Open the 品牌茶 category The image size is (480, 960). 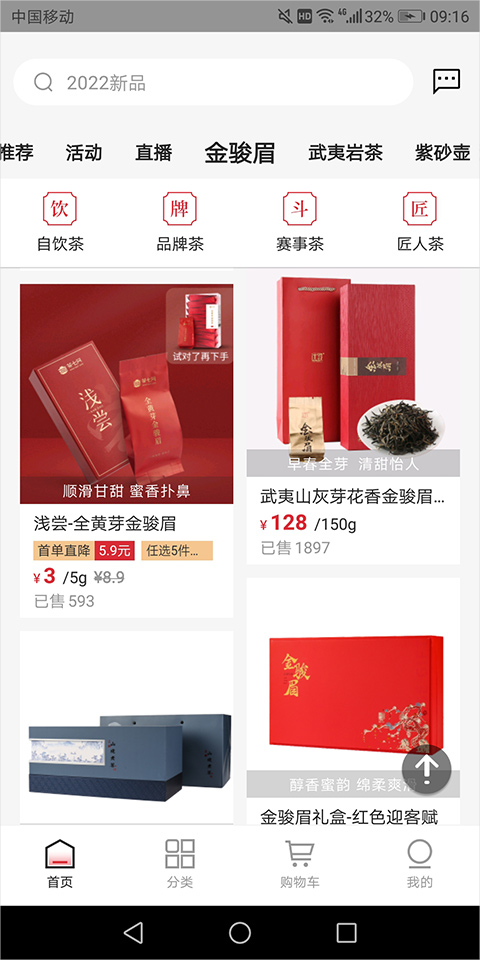pyautogui.click(x=180, y=222)
